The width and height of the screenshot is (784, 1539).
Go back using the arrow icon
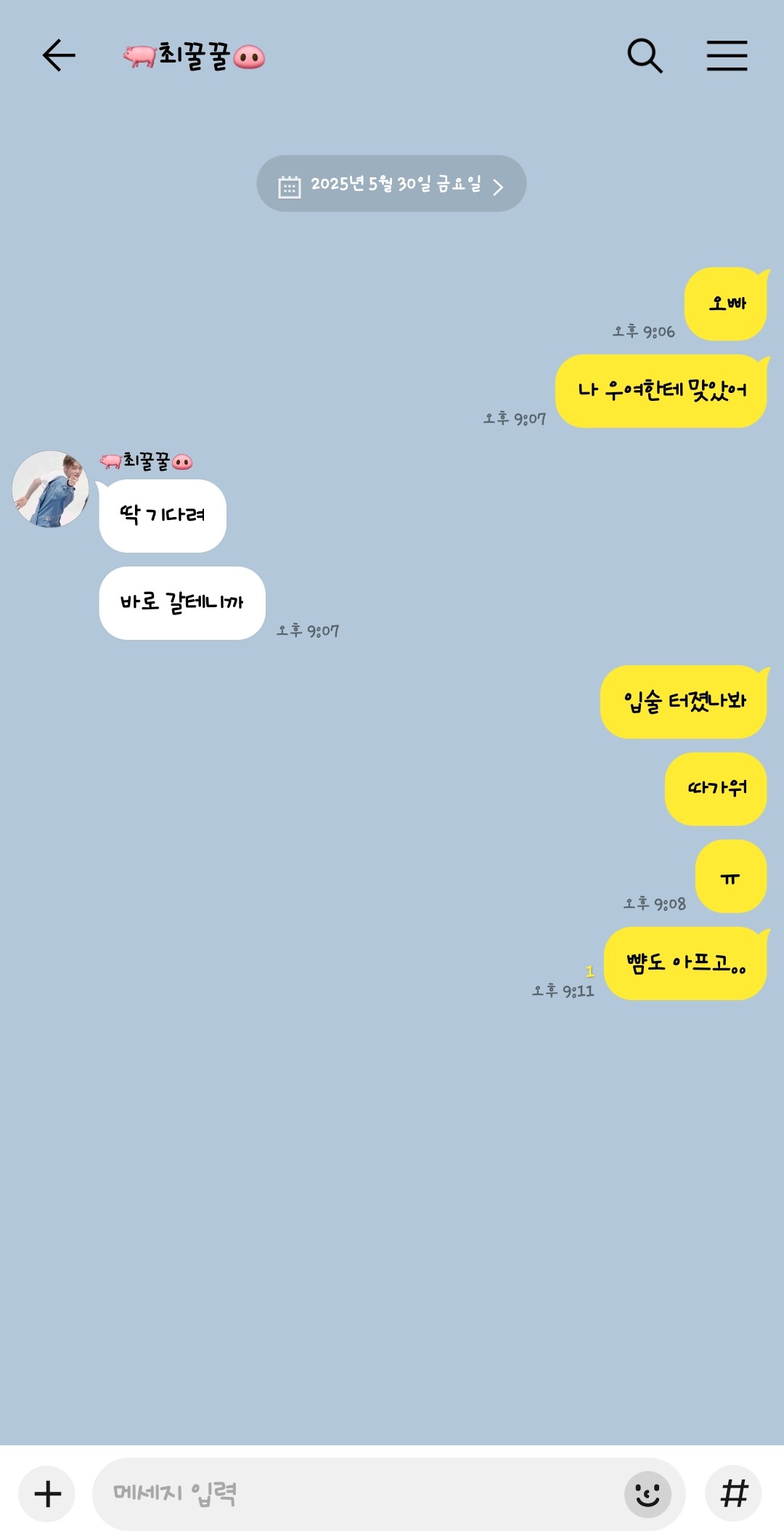[59, 56]
